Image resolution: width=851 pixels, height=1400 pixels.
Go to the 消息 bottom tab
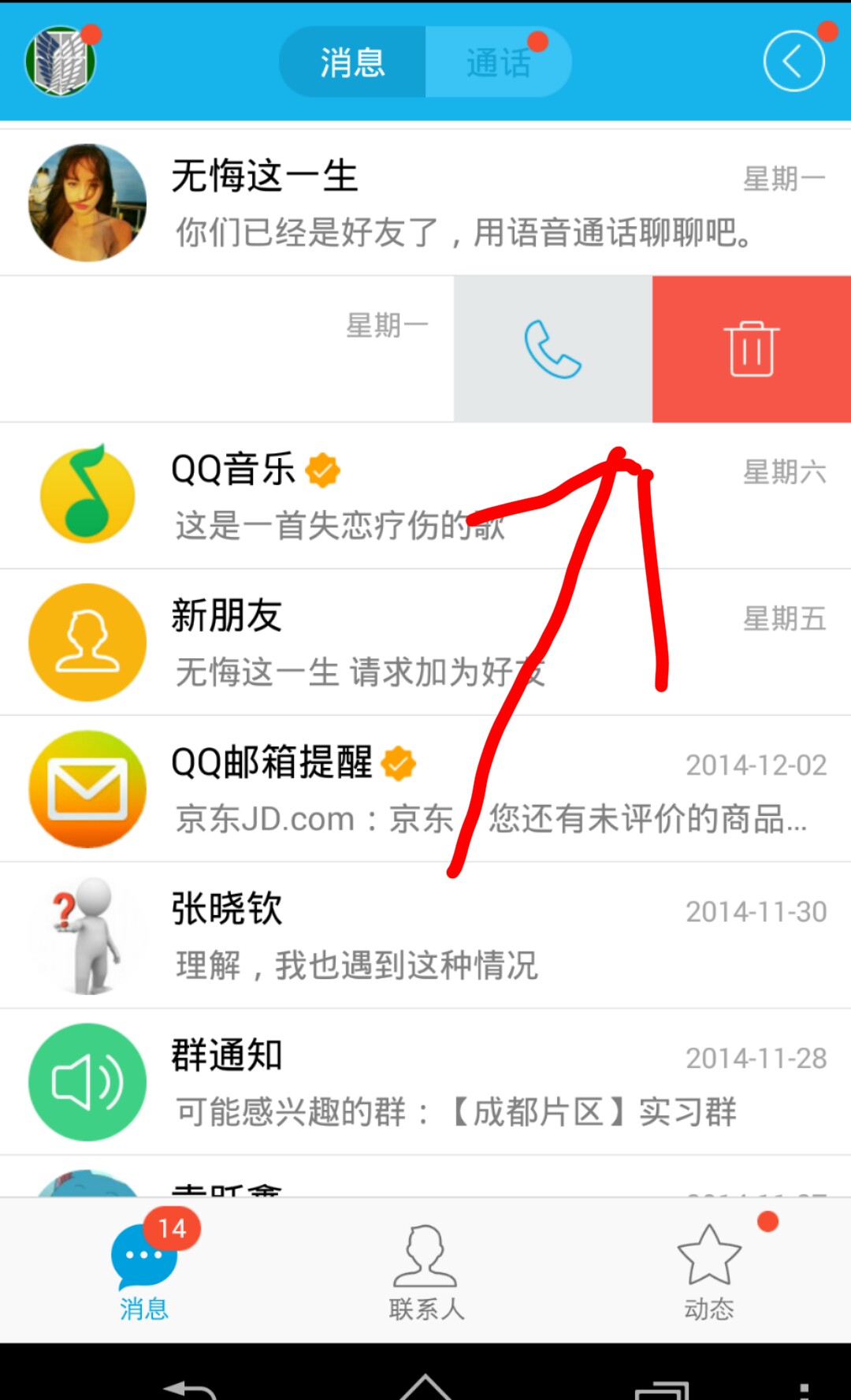tap(144, 1271)
